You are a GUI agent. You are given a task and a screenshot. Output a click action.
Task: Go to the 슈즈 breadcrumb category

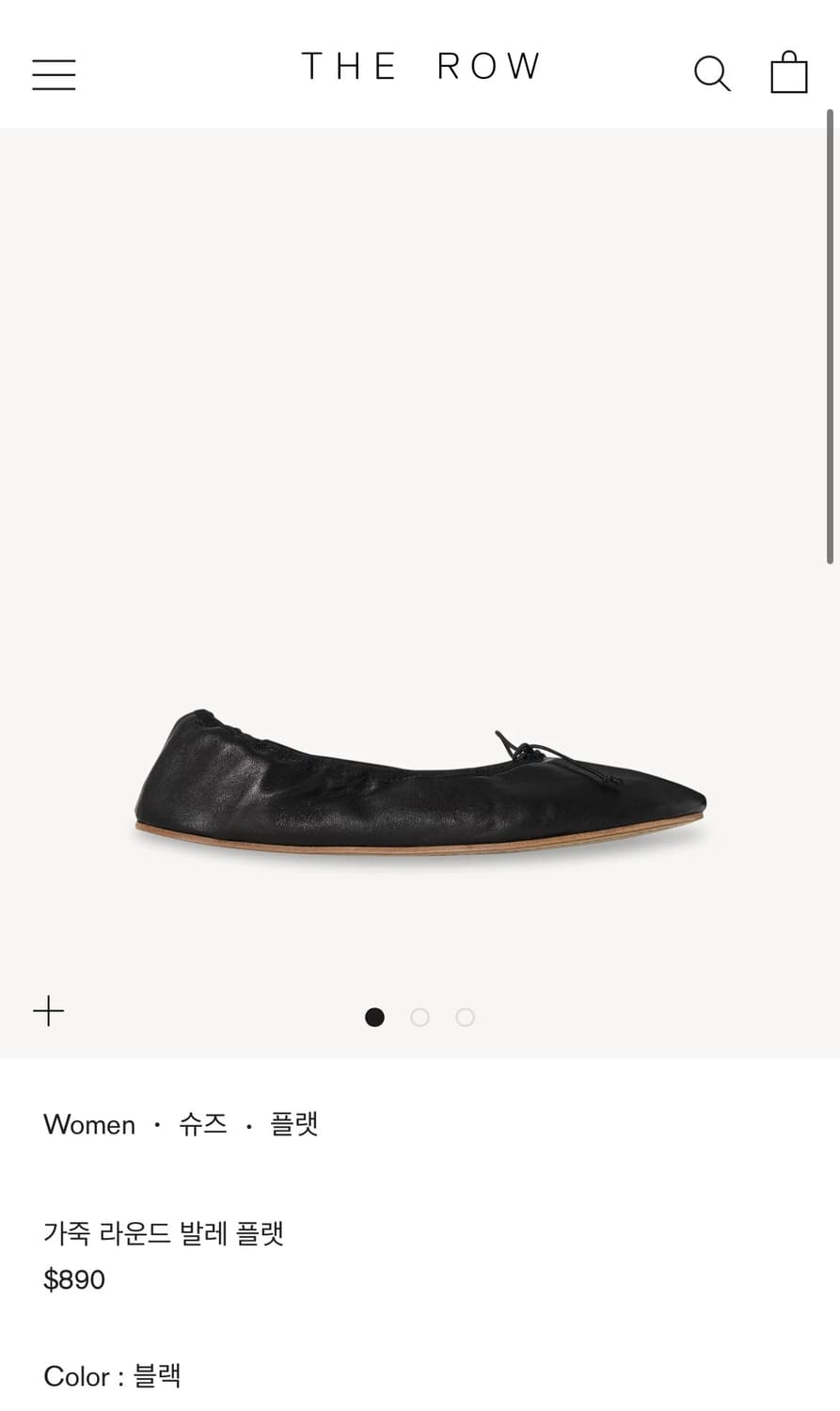click(203, 1125)
